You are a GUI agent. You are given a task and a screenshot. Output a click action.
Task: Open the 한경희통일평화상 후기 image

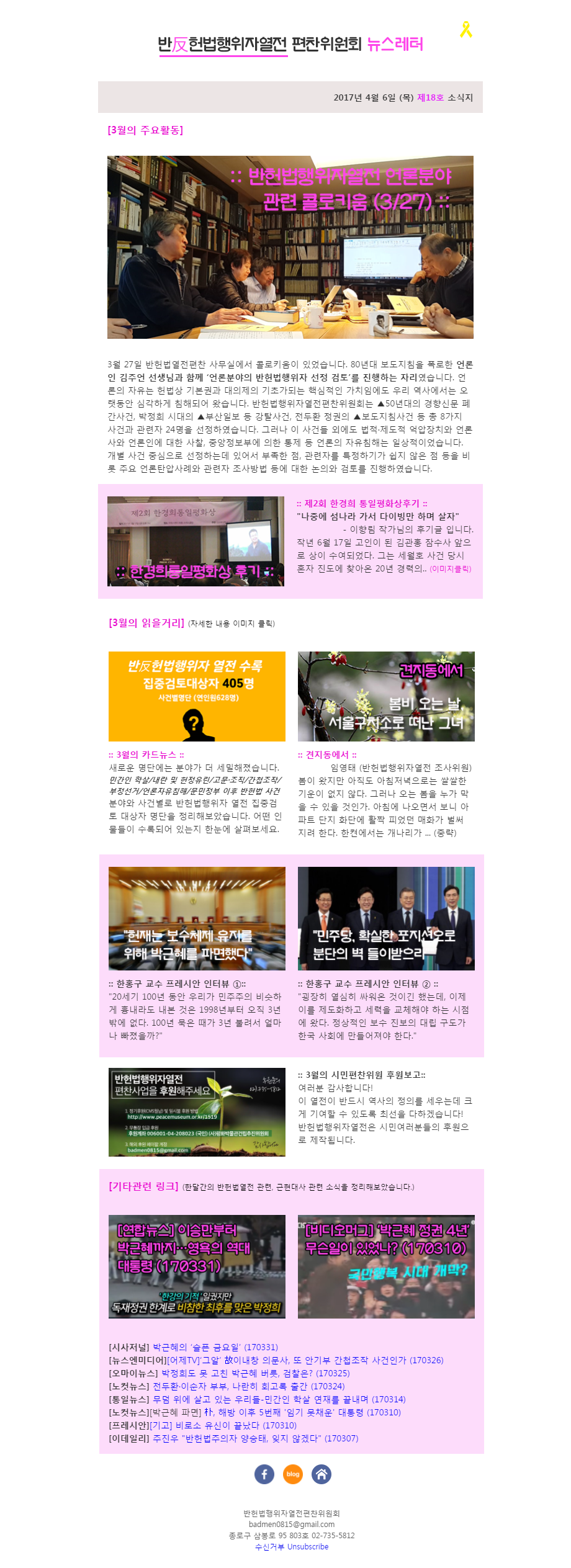pyautogui.click(x=196, y=541)
